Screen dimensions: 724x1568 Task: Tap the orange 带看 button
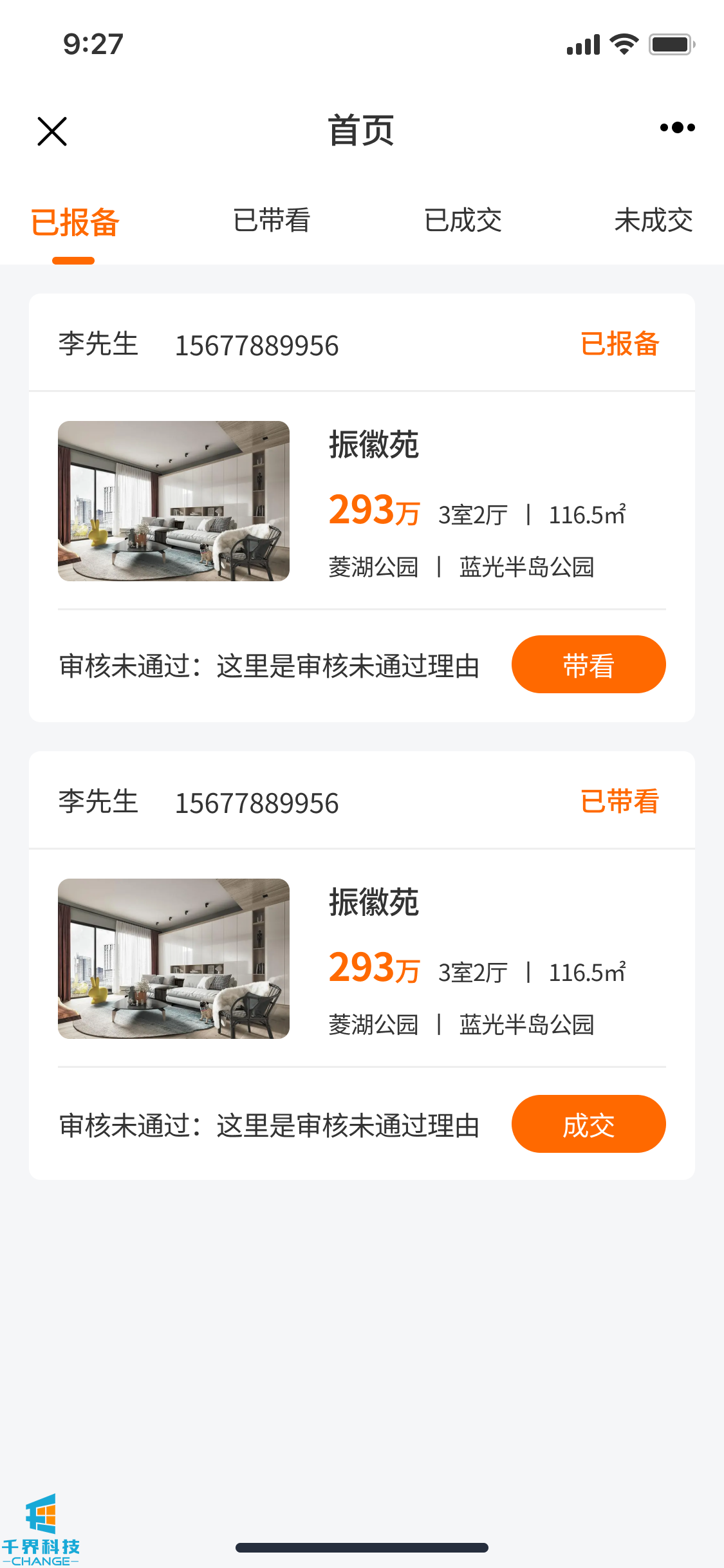click(588, 664)
